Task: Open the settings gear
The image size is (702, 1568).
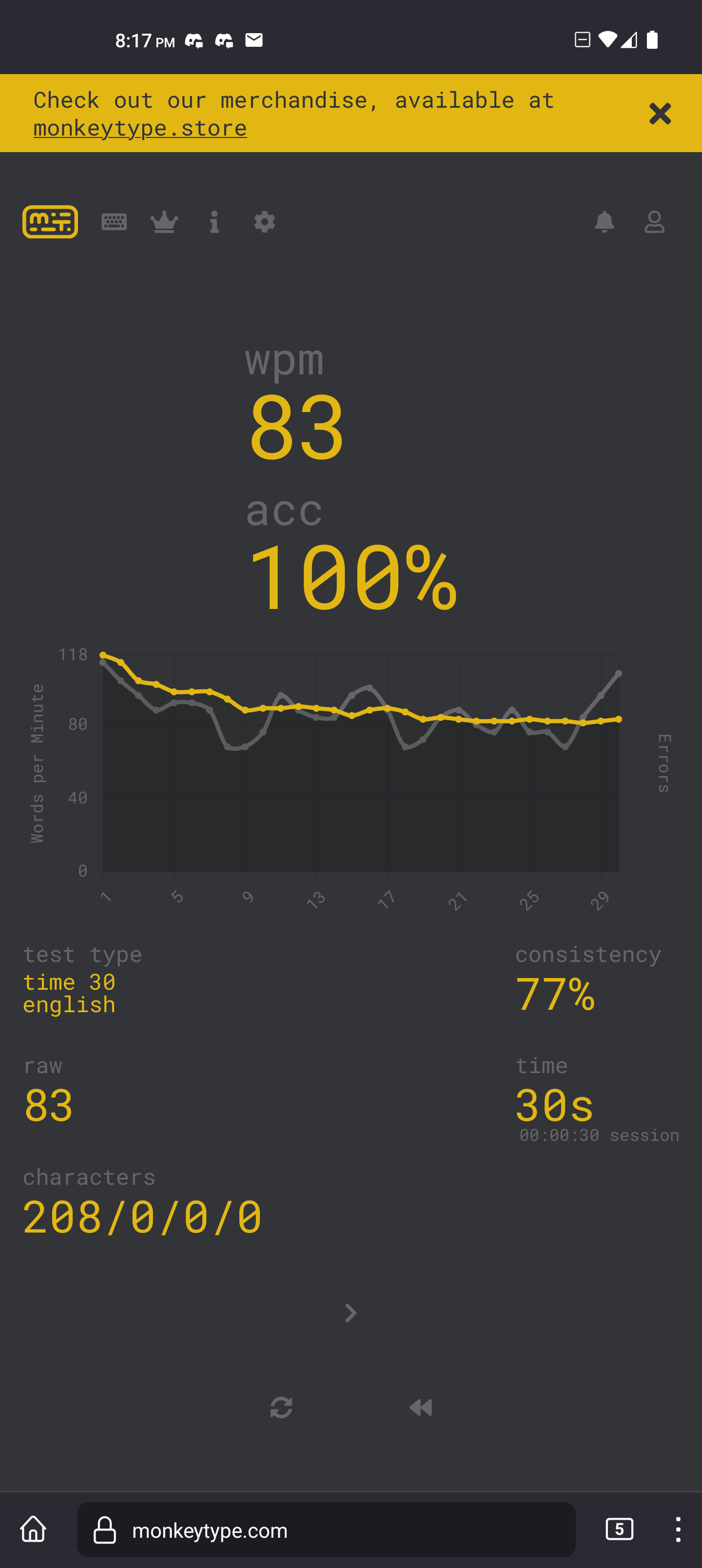Action: (x=264, y=222)
